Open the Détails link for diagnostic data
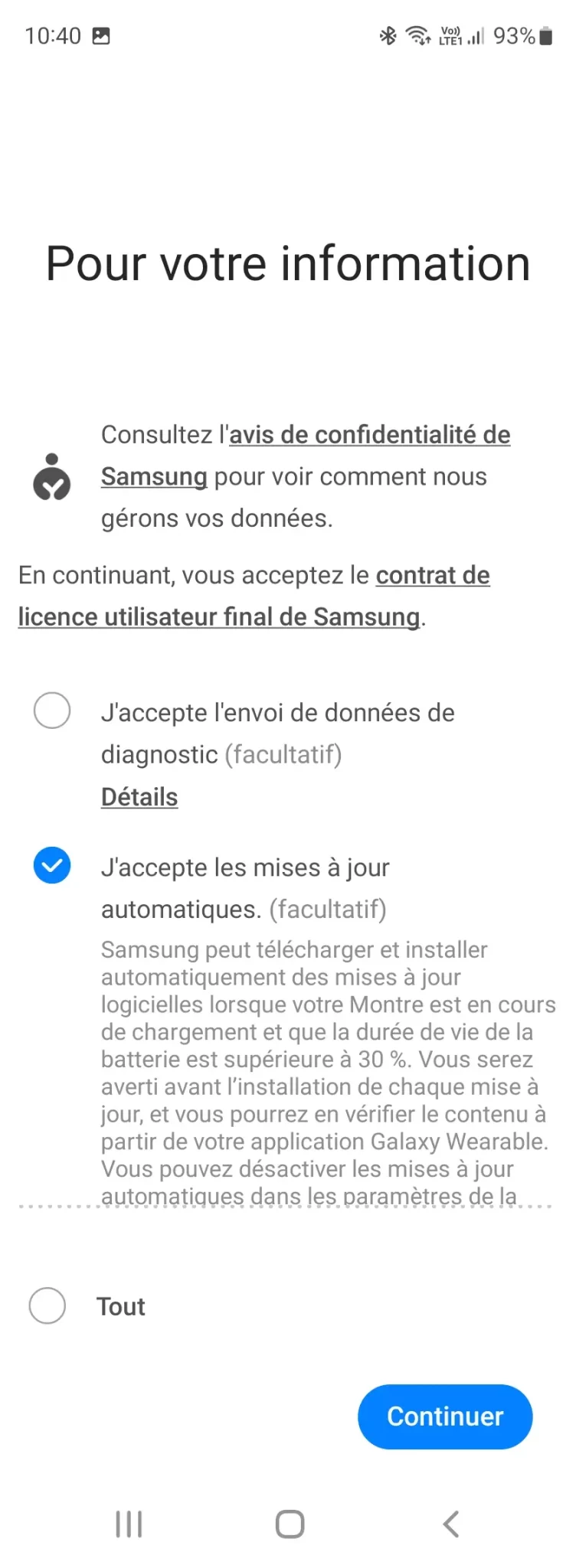Screen dimensions: 576x1568 coord(139,797)
